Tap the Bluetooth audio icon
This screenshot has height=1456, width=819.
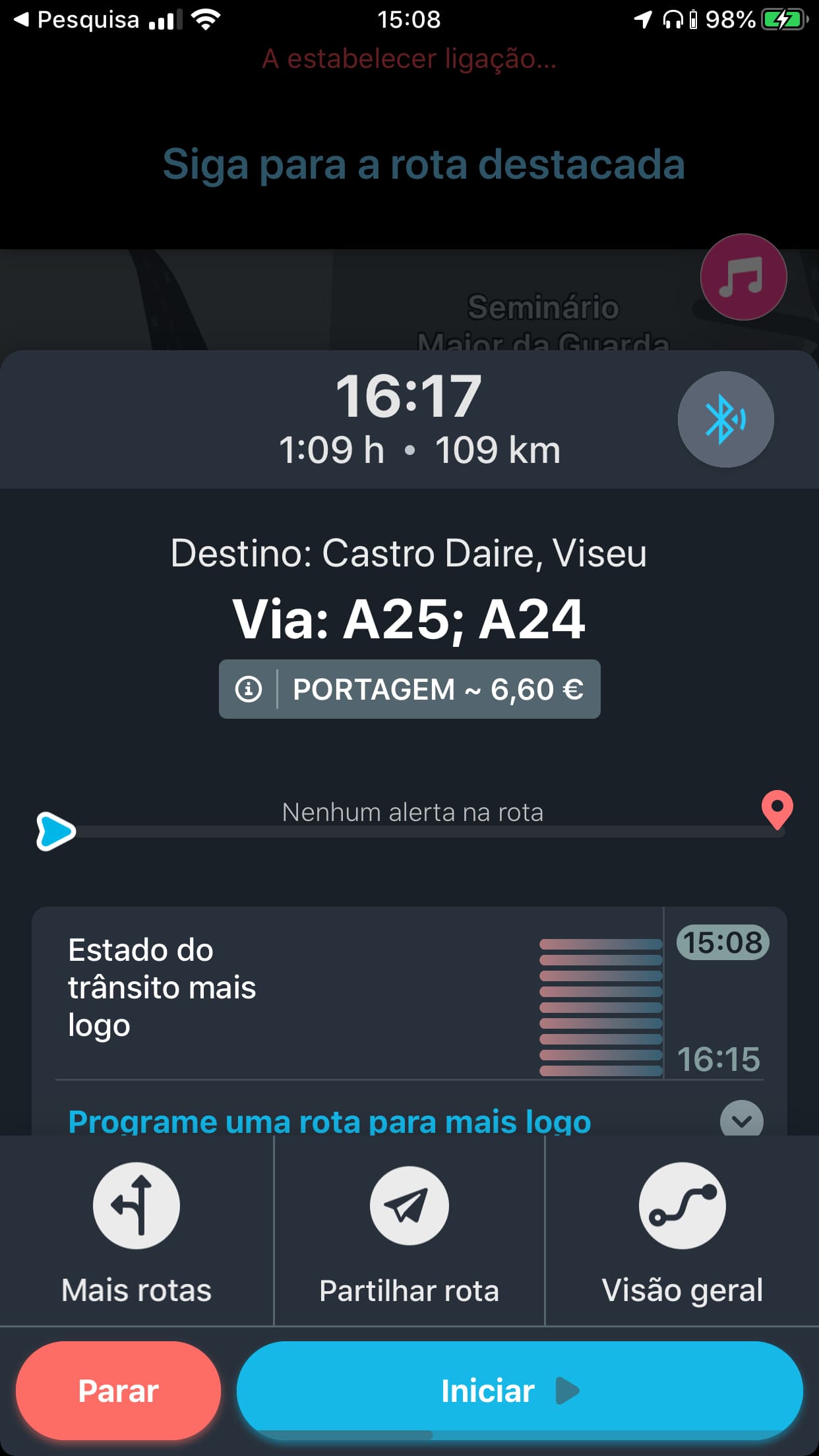pos(725,419)
